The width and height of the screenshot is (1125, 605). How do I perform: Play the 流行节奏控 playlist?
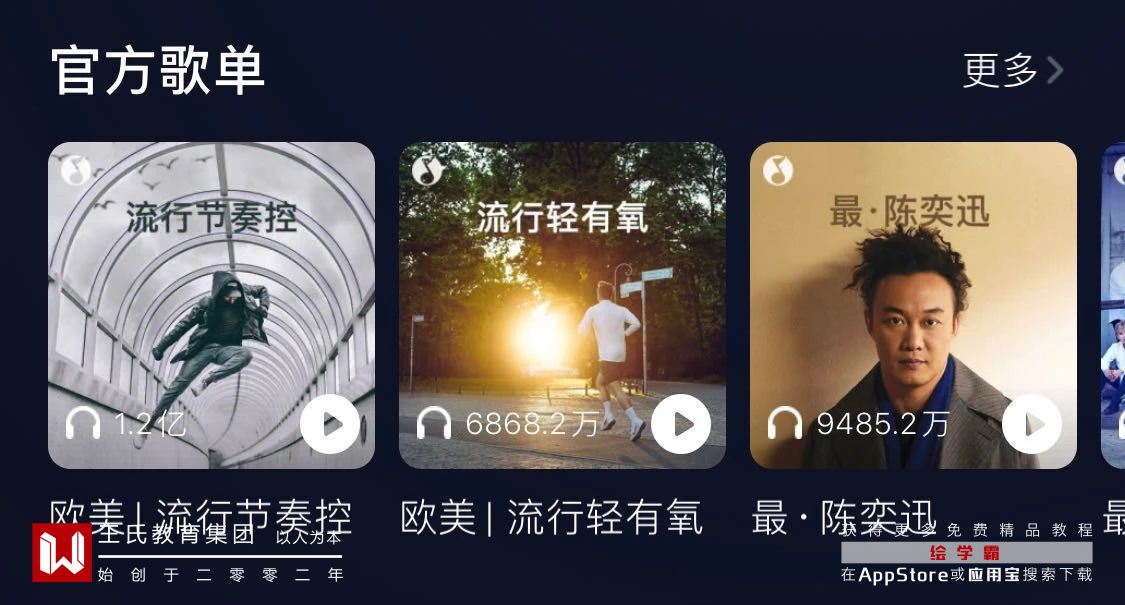[x=330, y=424]
